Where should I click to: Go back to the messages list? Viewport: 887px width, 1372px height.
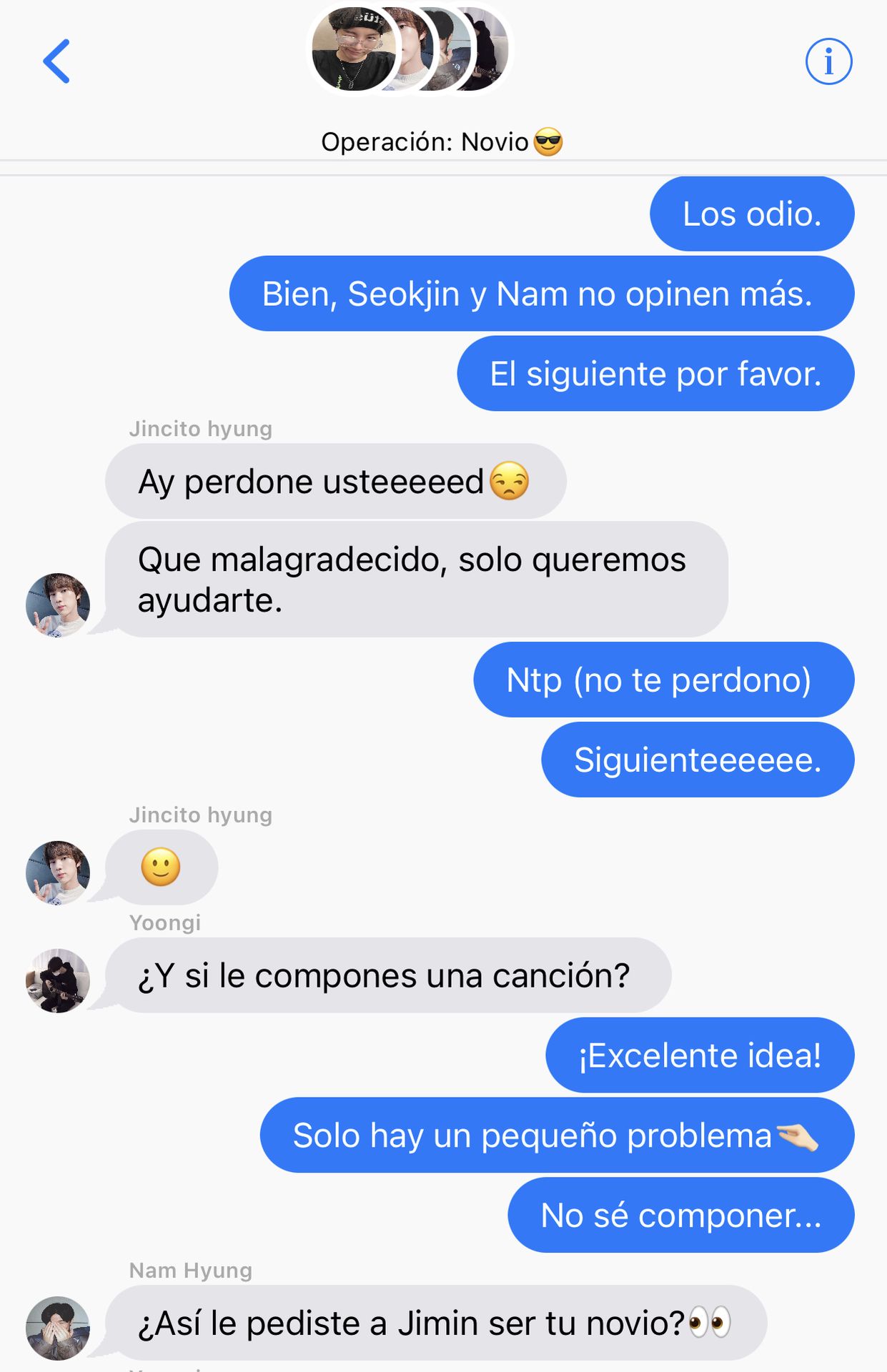pos(57,61)
